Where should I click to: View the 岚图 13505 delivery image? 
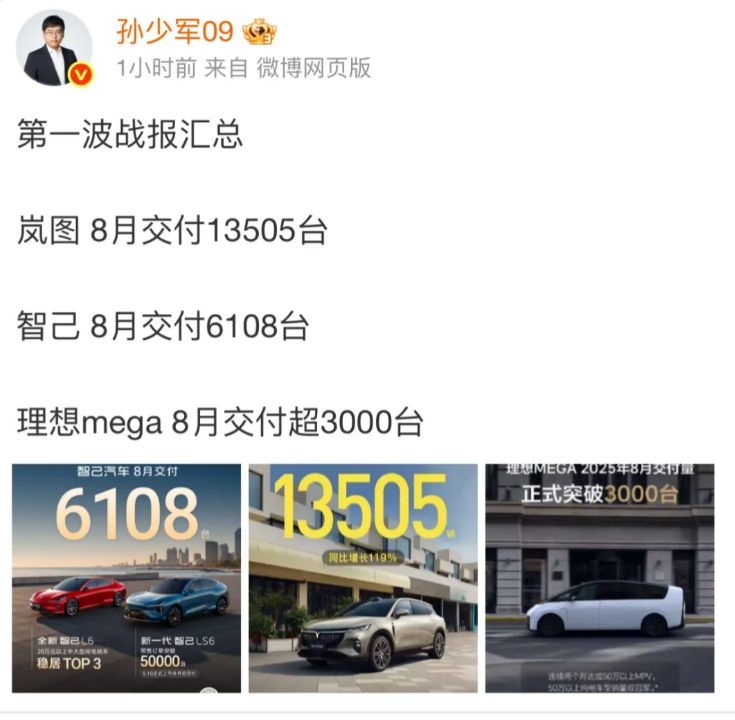click(363, 578)
